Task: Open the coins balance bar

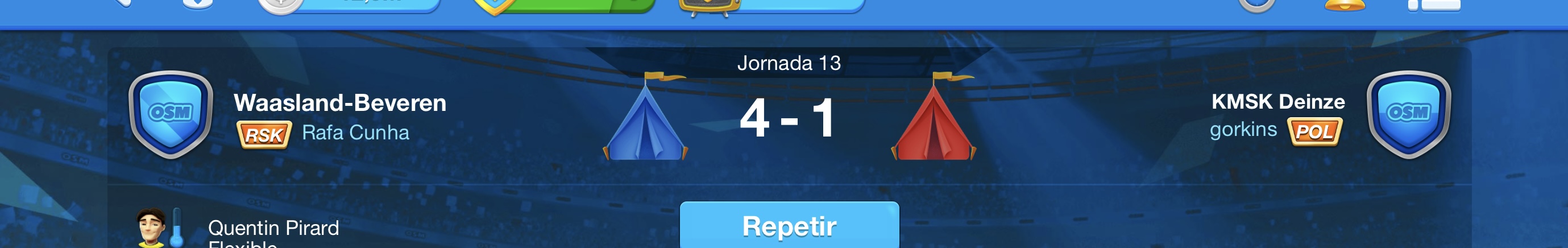Action: [x=350, y=5]
